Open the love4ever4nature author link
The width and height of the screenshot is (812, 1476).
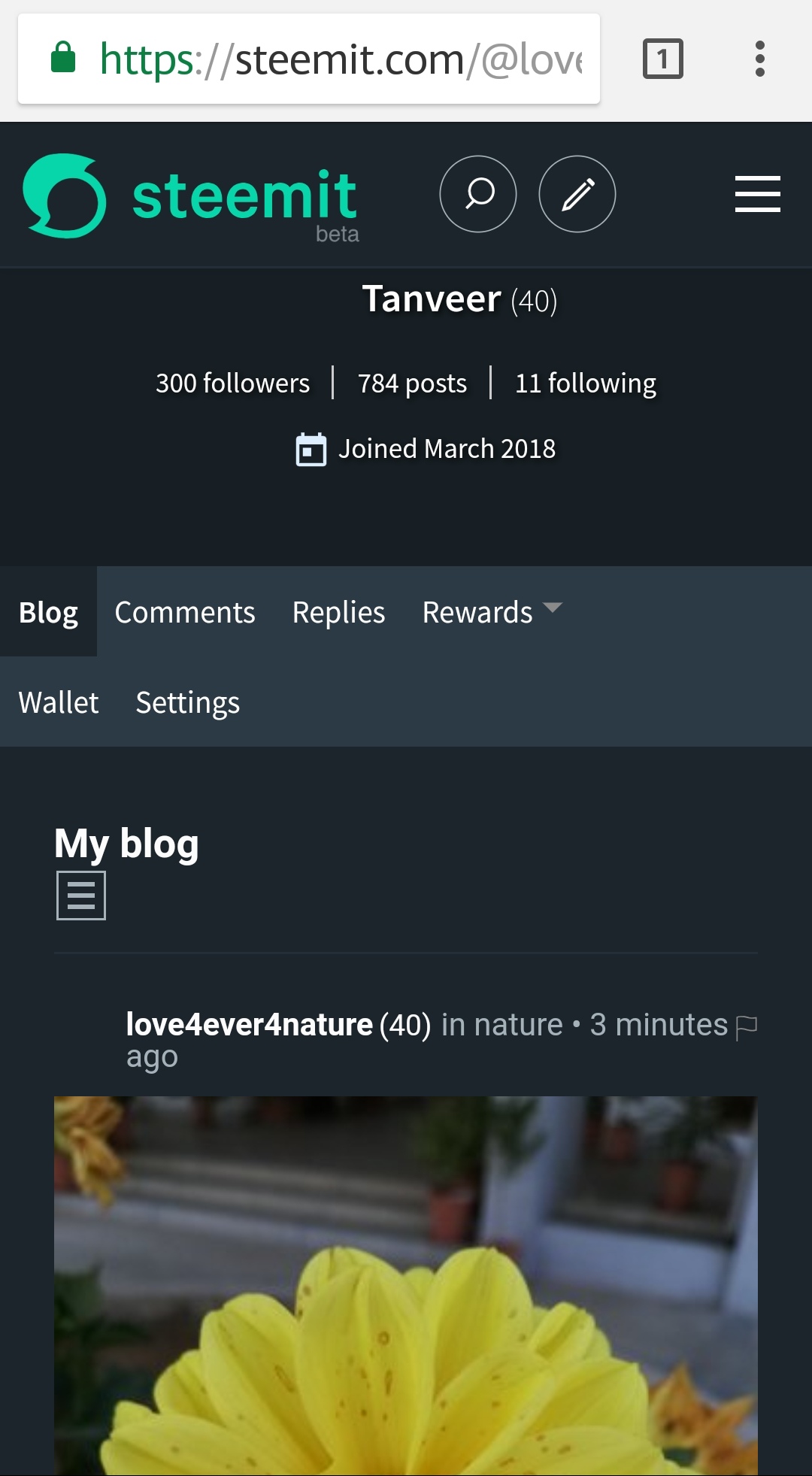[249, 1025]
